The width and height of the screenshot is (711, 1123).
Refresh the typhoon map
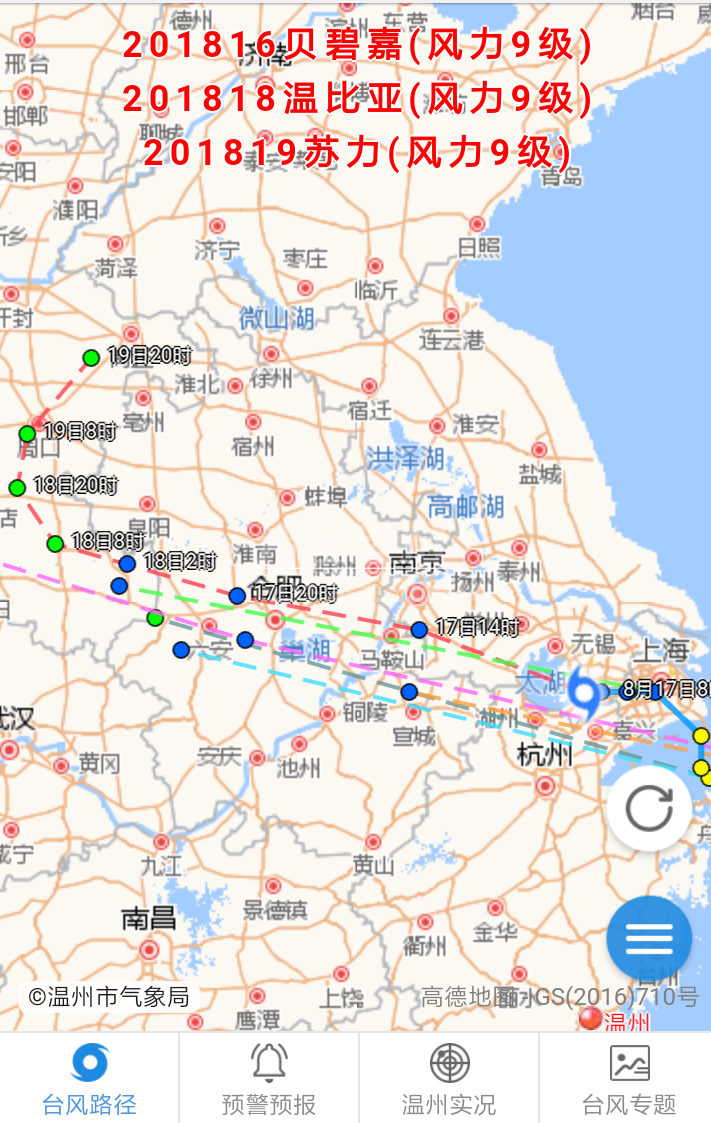pyautogui.click(x=648, y=808)
